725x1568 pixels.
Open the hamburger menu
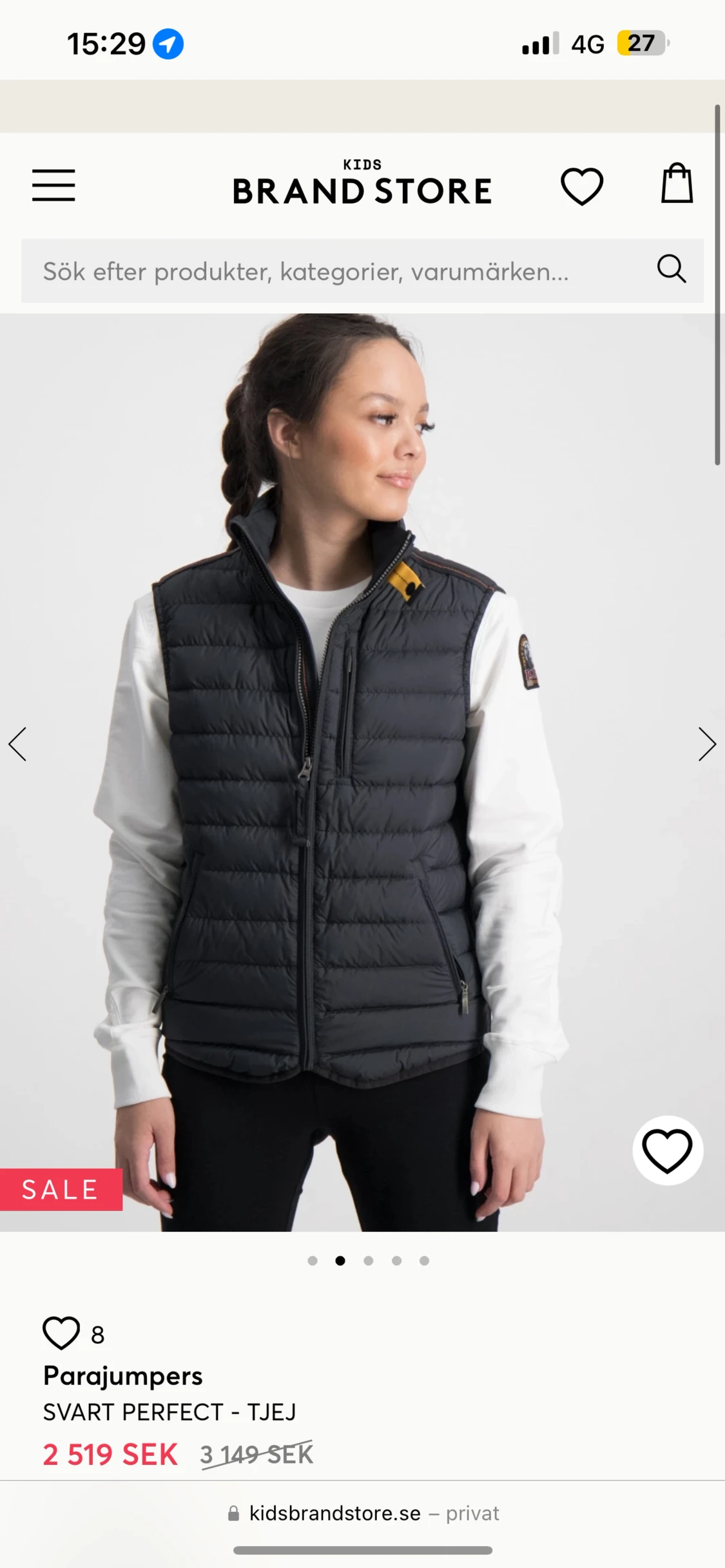pos(54,186)
